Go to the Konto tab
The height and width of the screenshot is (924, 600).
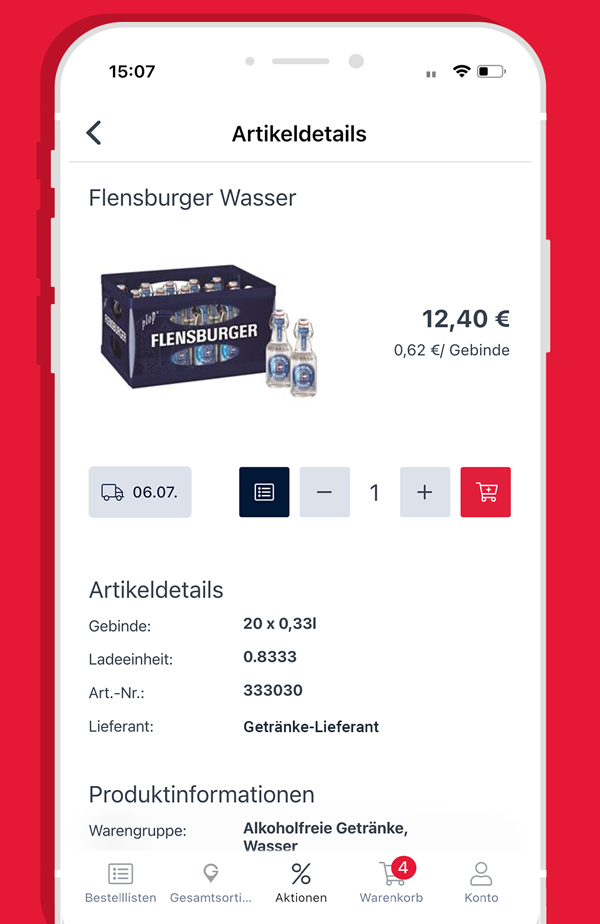coord(481,882)
